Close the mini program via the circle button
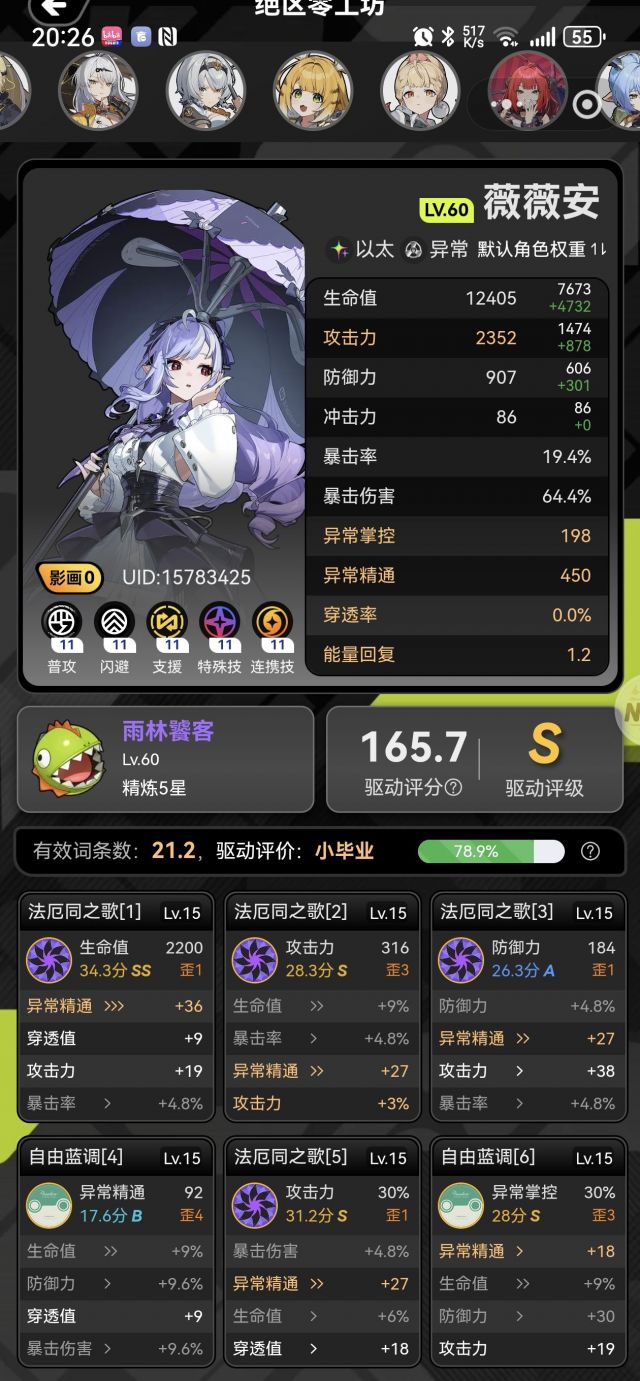Viewport: 640px width, 1381px height. click(x=588, y=104)
